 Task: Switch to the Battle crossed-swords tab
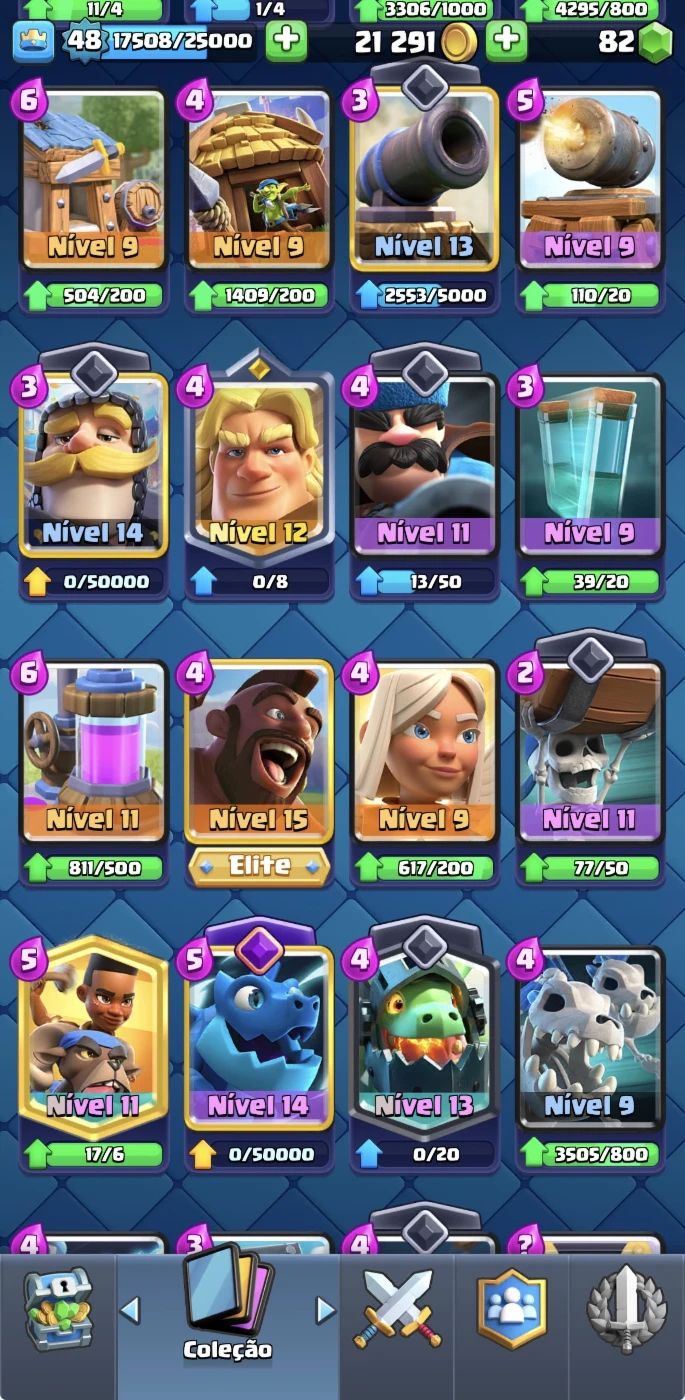[x=397, y=1310]
